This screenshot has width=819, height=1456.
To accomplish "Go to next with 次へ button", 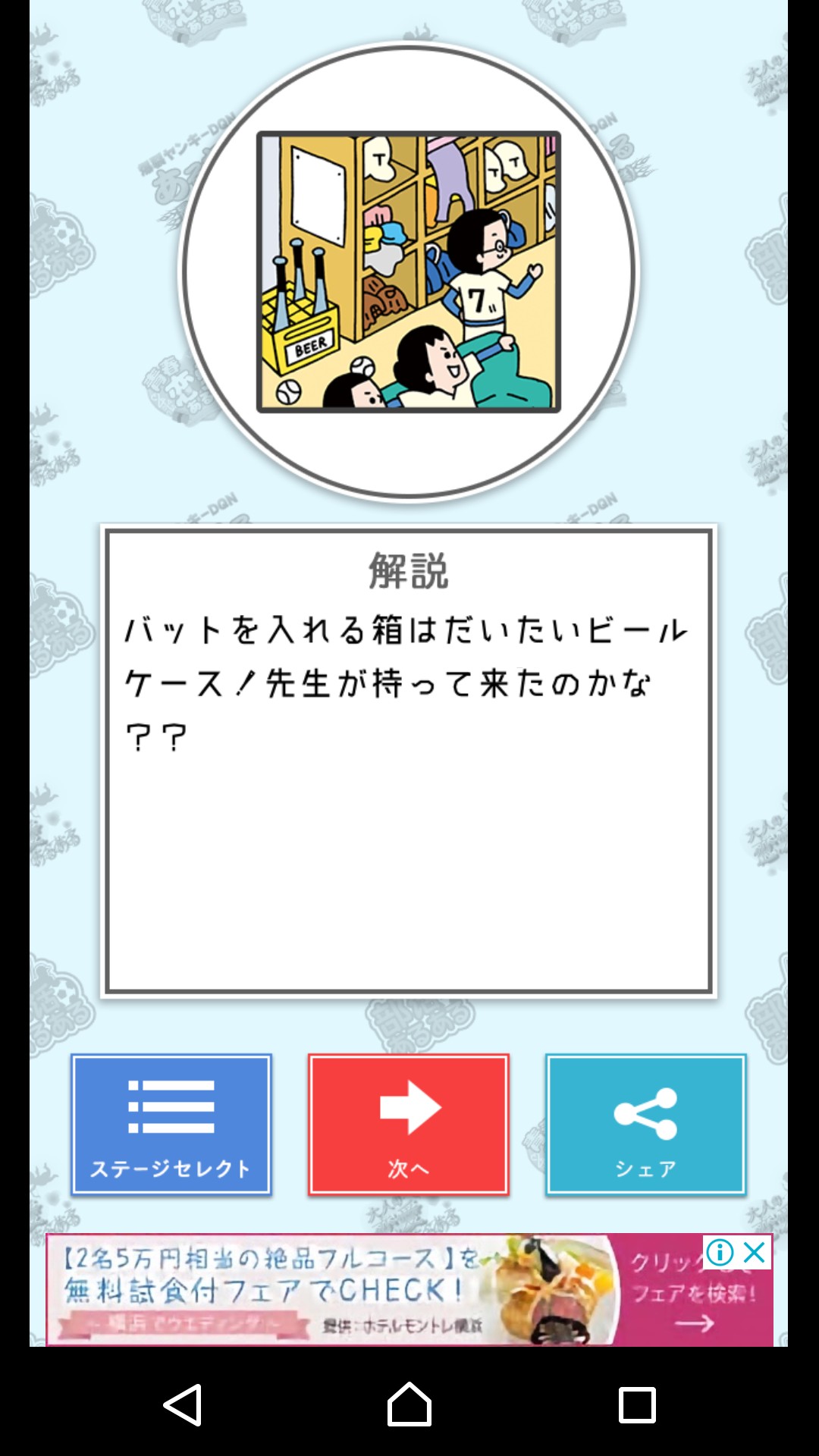I will coord(408,1124).
